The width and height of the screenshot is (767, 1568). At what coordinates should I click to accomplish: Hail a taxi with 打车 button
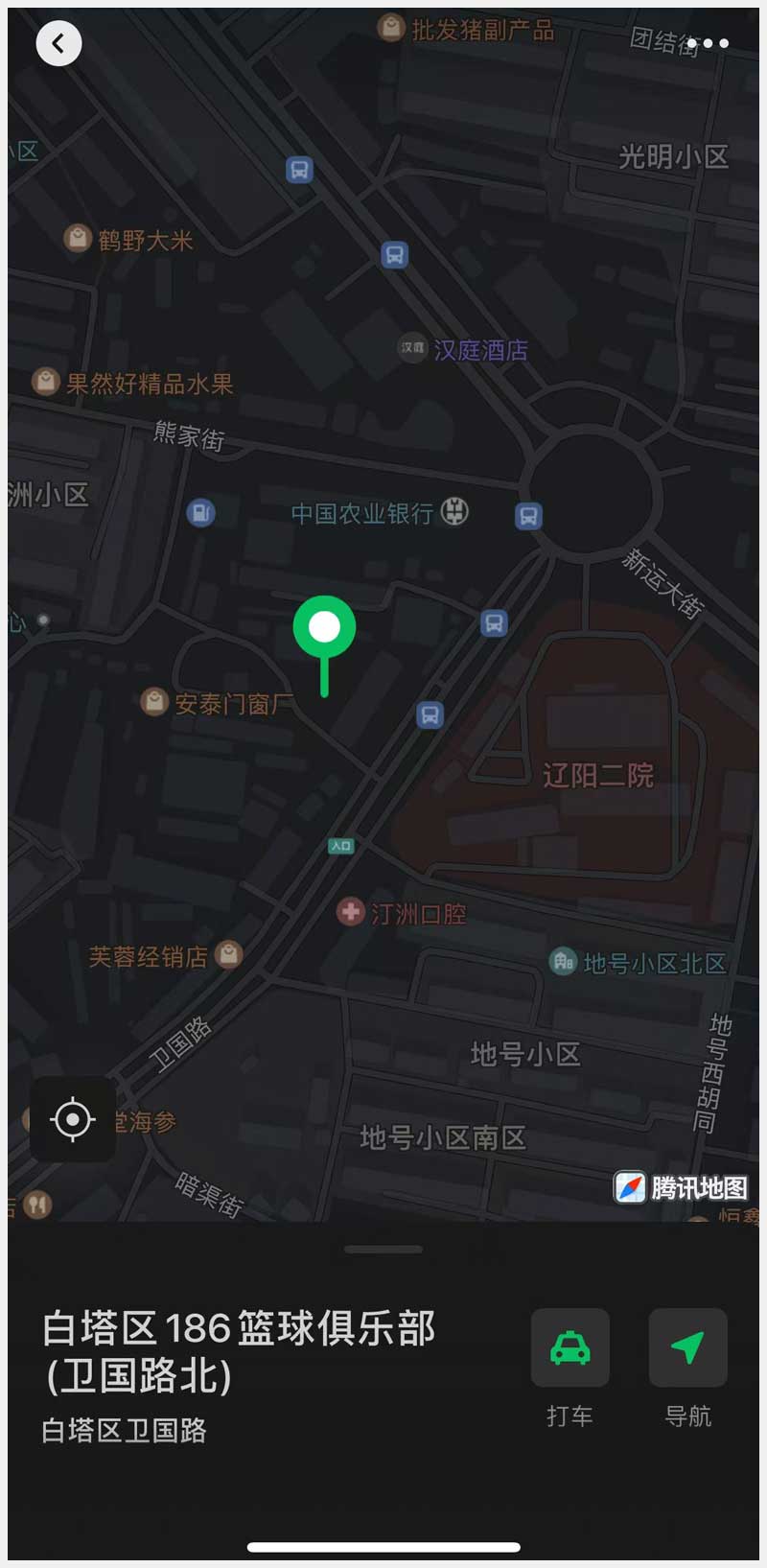coord(570,1347)
